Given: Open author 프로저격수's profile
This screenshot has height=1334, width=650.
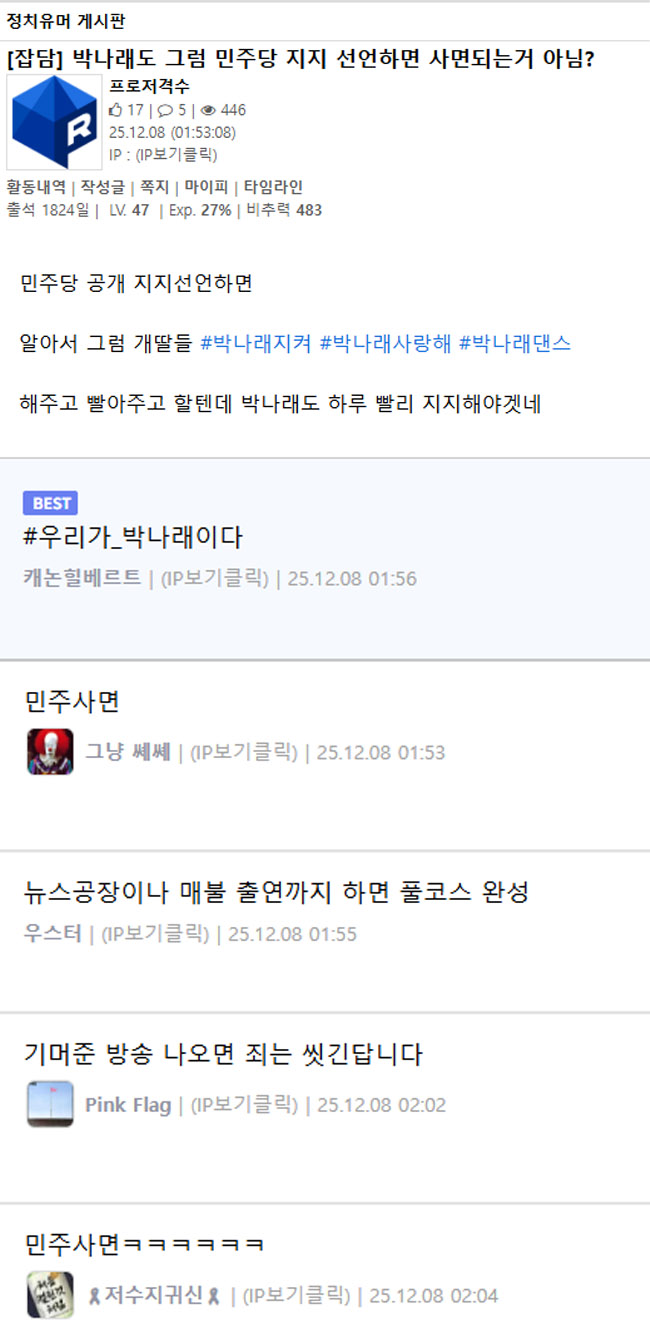Looking at the screenshot, I should click(150, 88).
